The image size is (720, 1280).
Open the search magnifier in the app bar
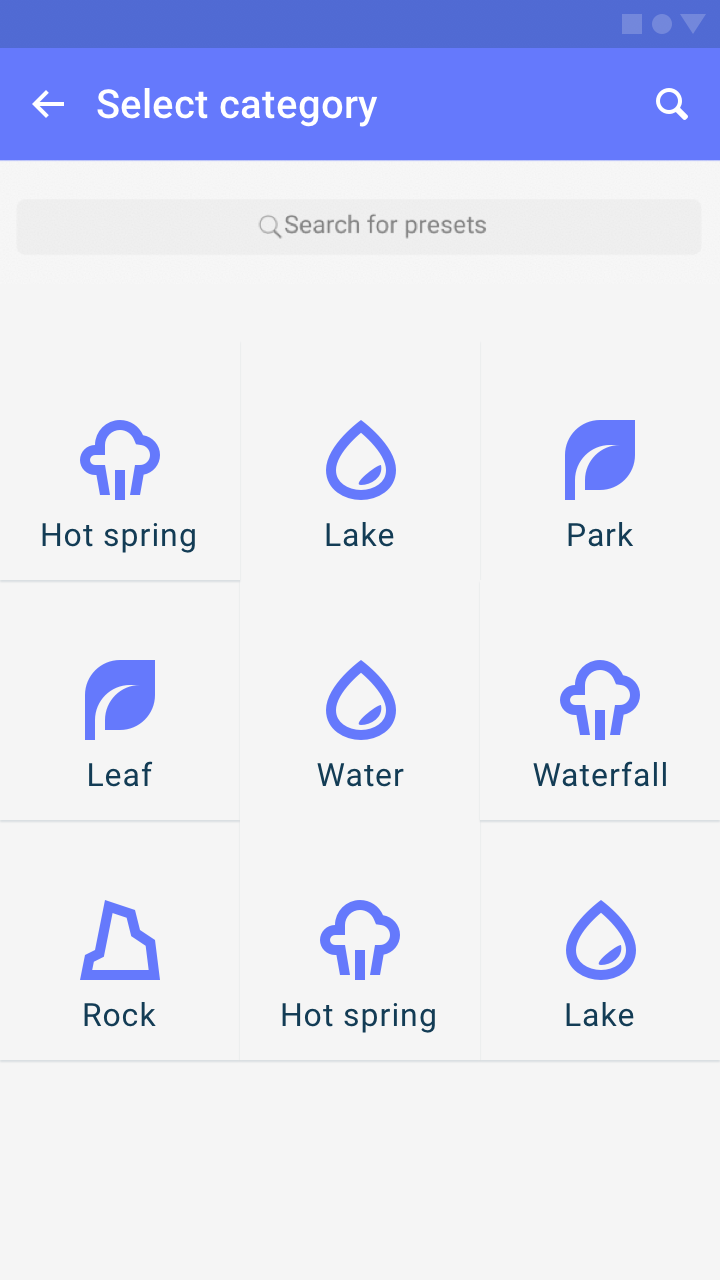[x=672, y=104]
